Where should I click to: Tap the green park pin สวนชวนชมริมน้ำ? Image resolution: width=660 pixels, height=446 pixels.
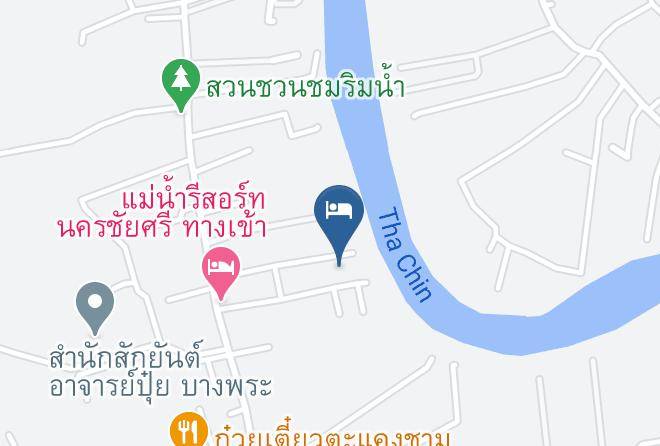pyautogui.click(x=181, y=82)
